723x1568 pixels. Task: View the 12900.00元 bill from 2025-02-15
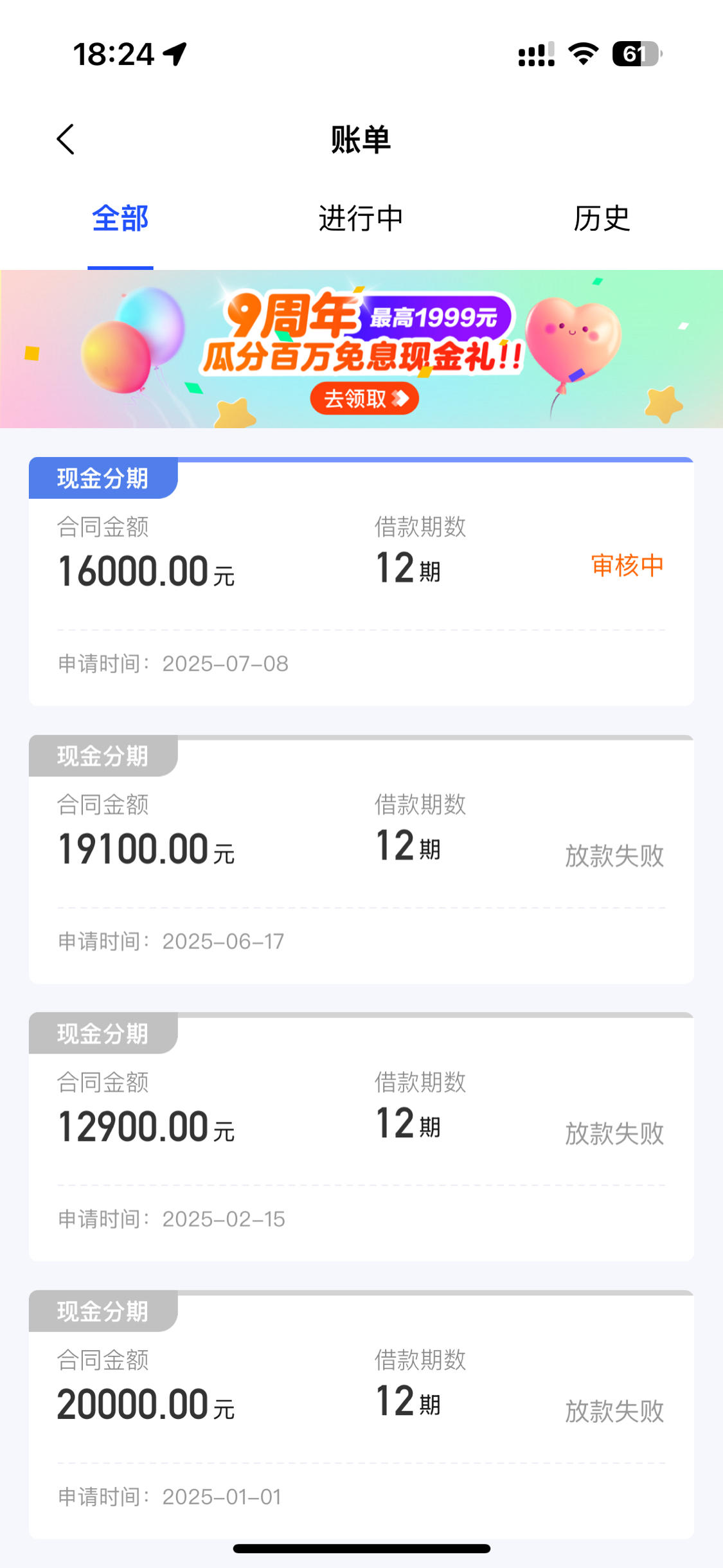pyautogui.click(x=361, y=1137)
